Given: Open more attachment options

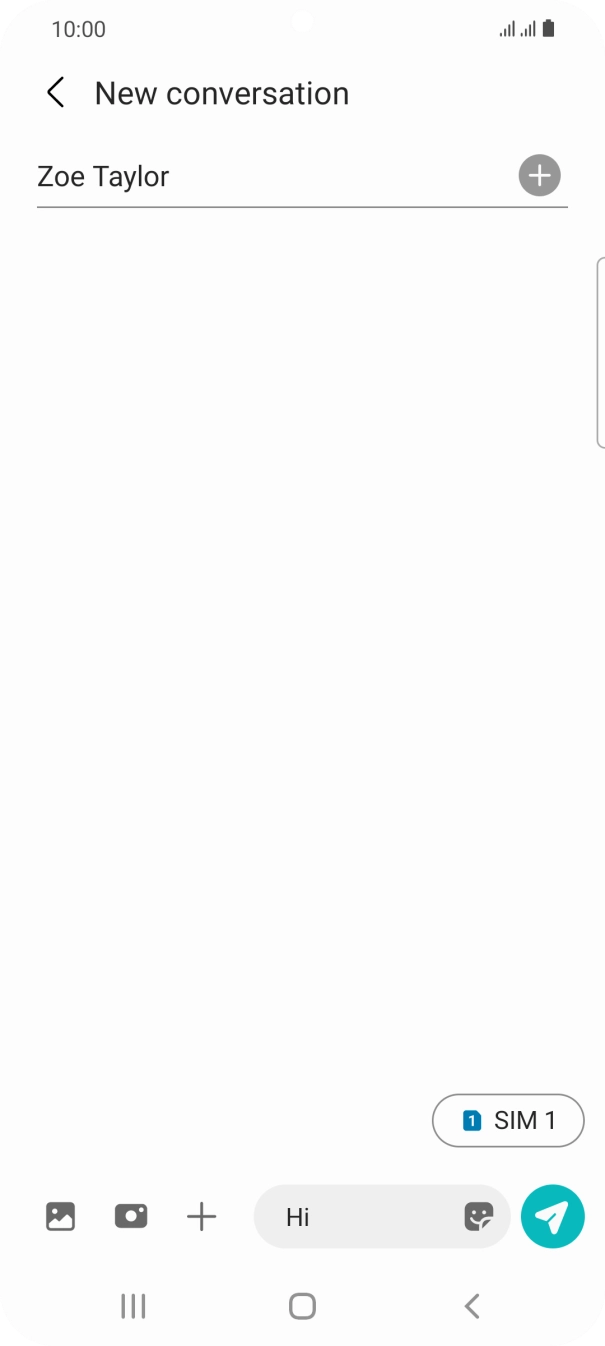Looking at the screenshot, I should [x=202, y=1216].
